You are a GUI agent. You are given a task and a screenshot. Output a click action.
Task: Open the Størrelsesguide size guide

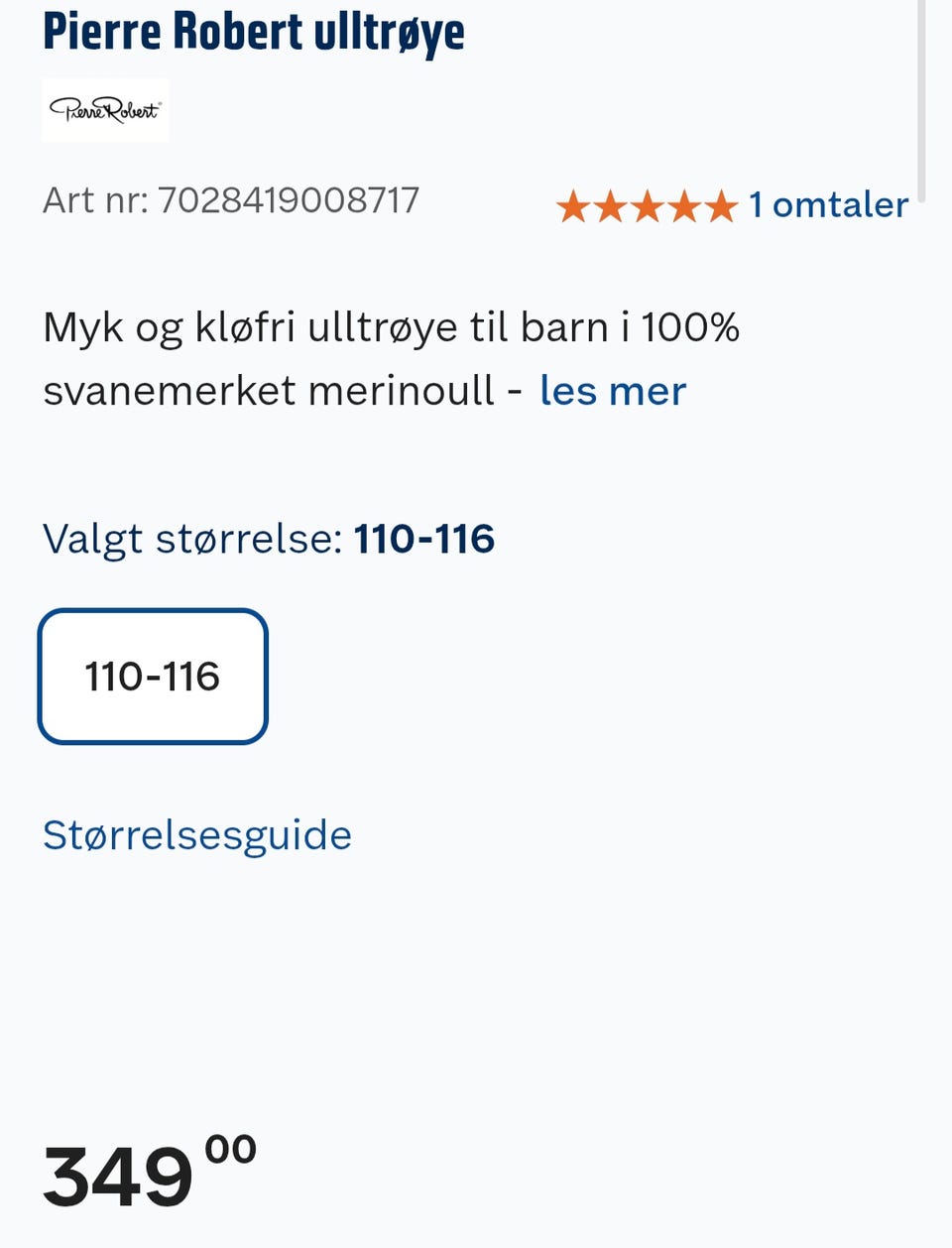tap(196, 834)
